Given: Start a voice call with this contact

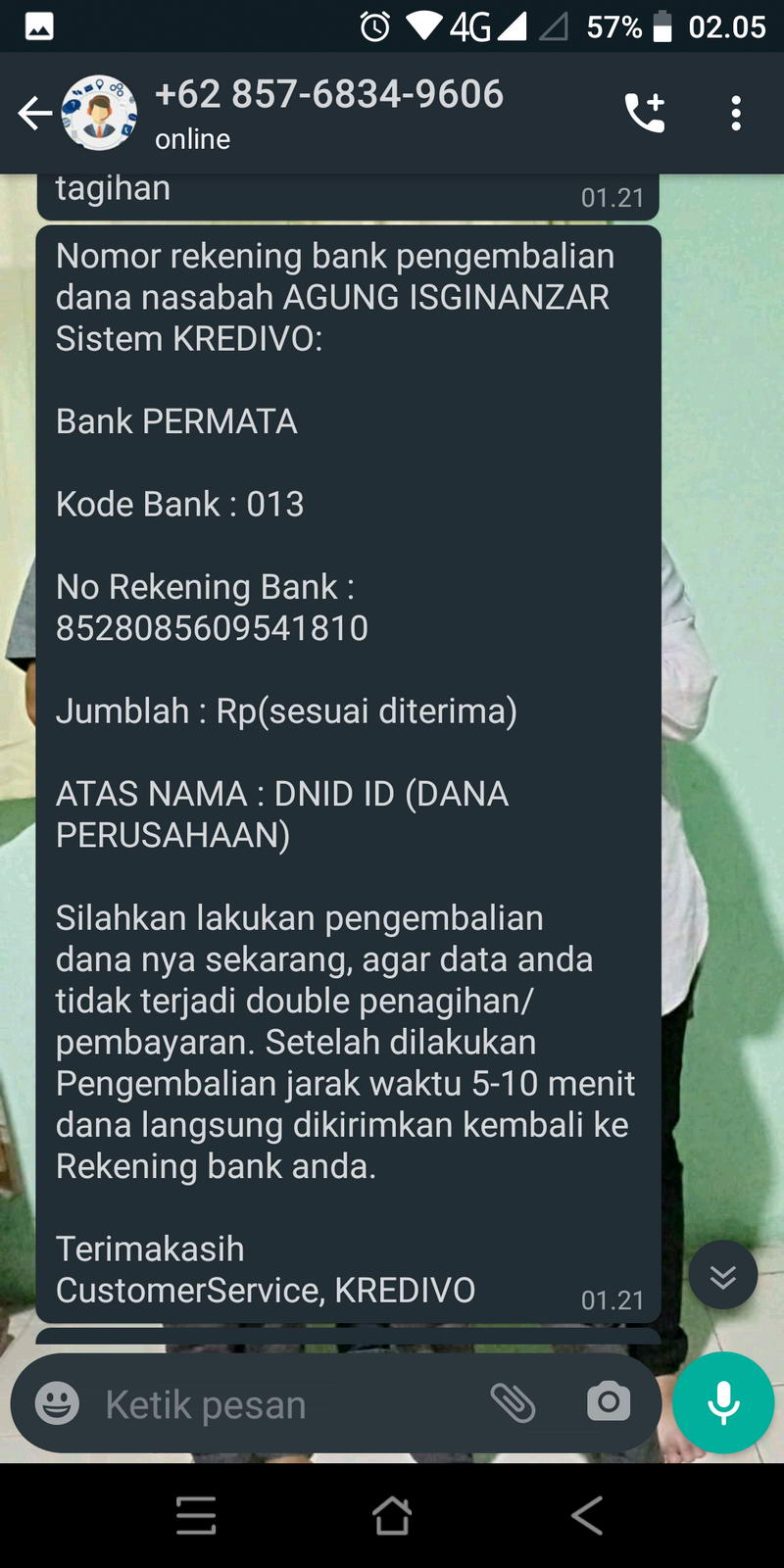Looking at the screenshot, I should click(645, 114).
